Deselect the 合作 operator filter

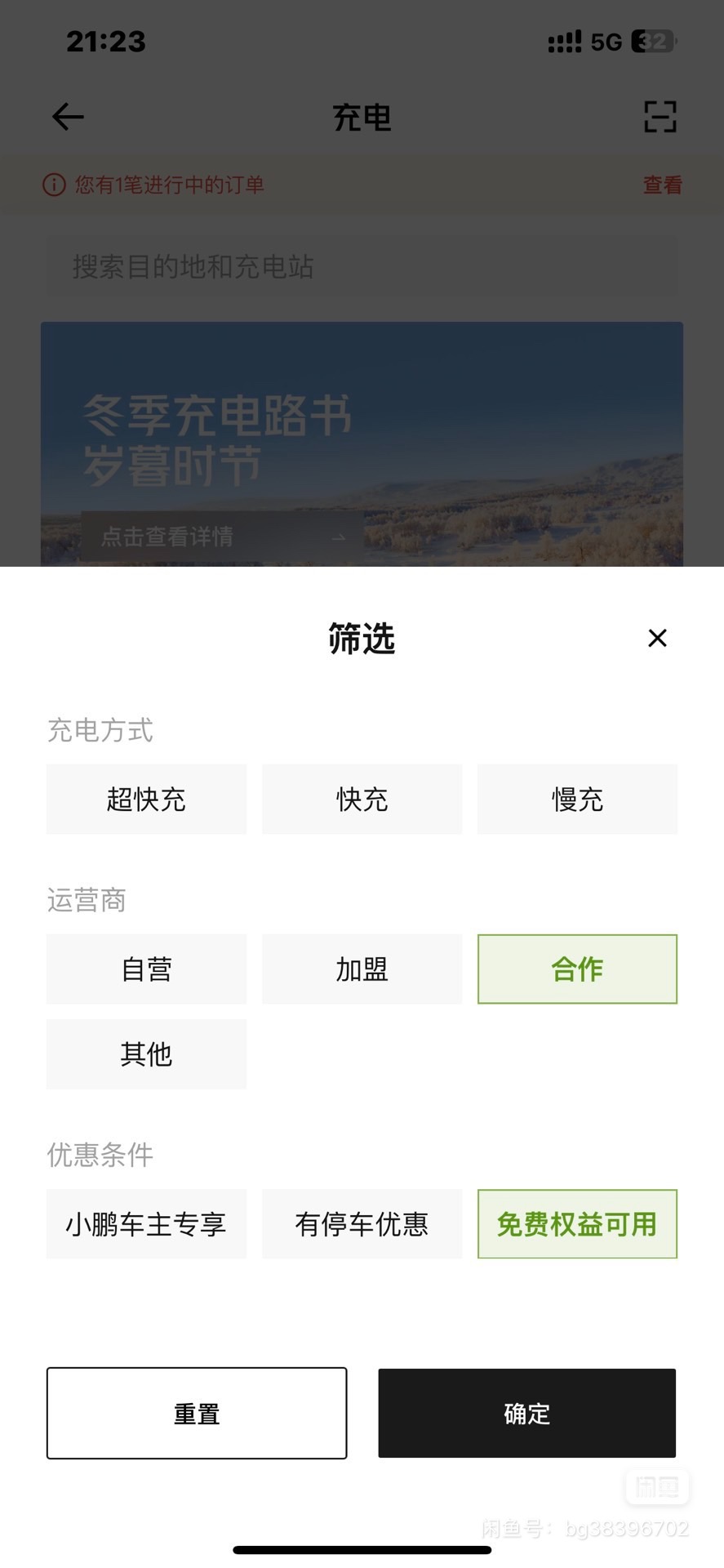[x=577, y=969]
